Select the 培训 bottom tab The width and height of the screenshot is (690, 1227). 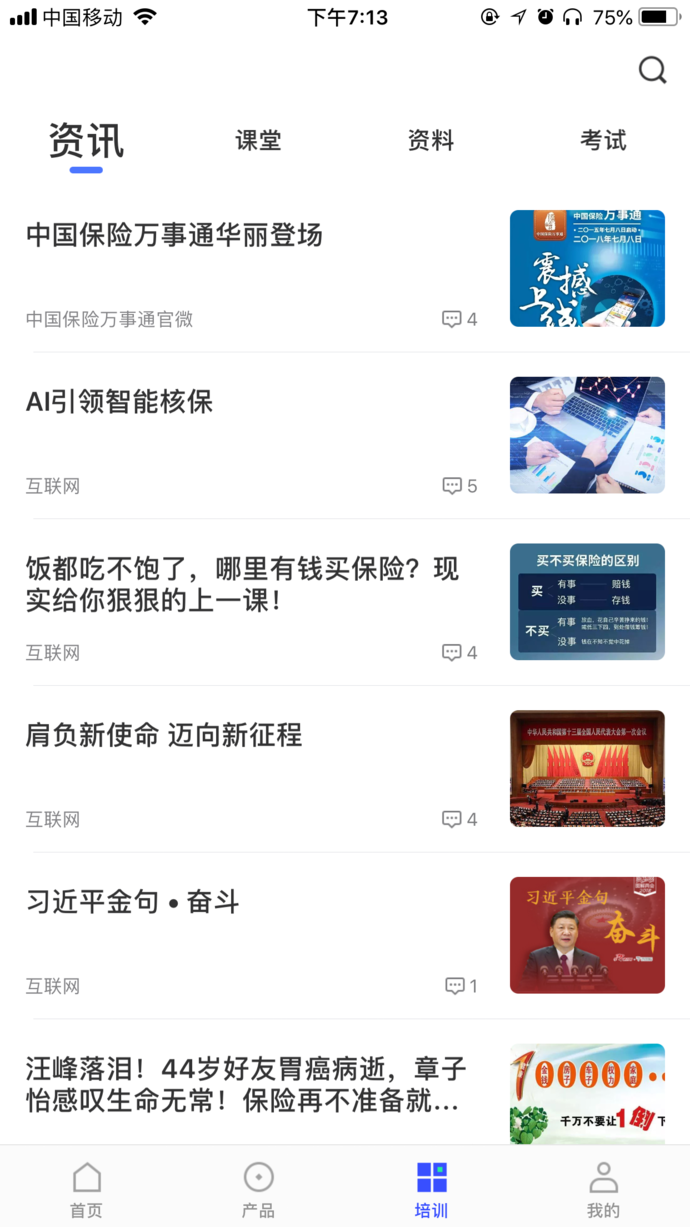431,1189
